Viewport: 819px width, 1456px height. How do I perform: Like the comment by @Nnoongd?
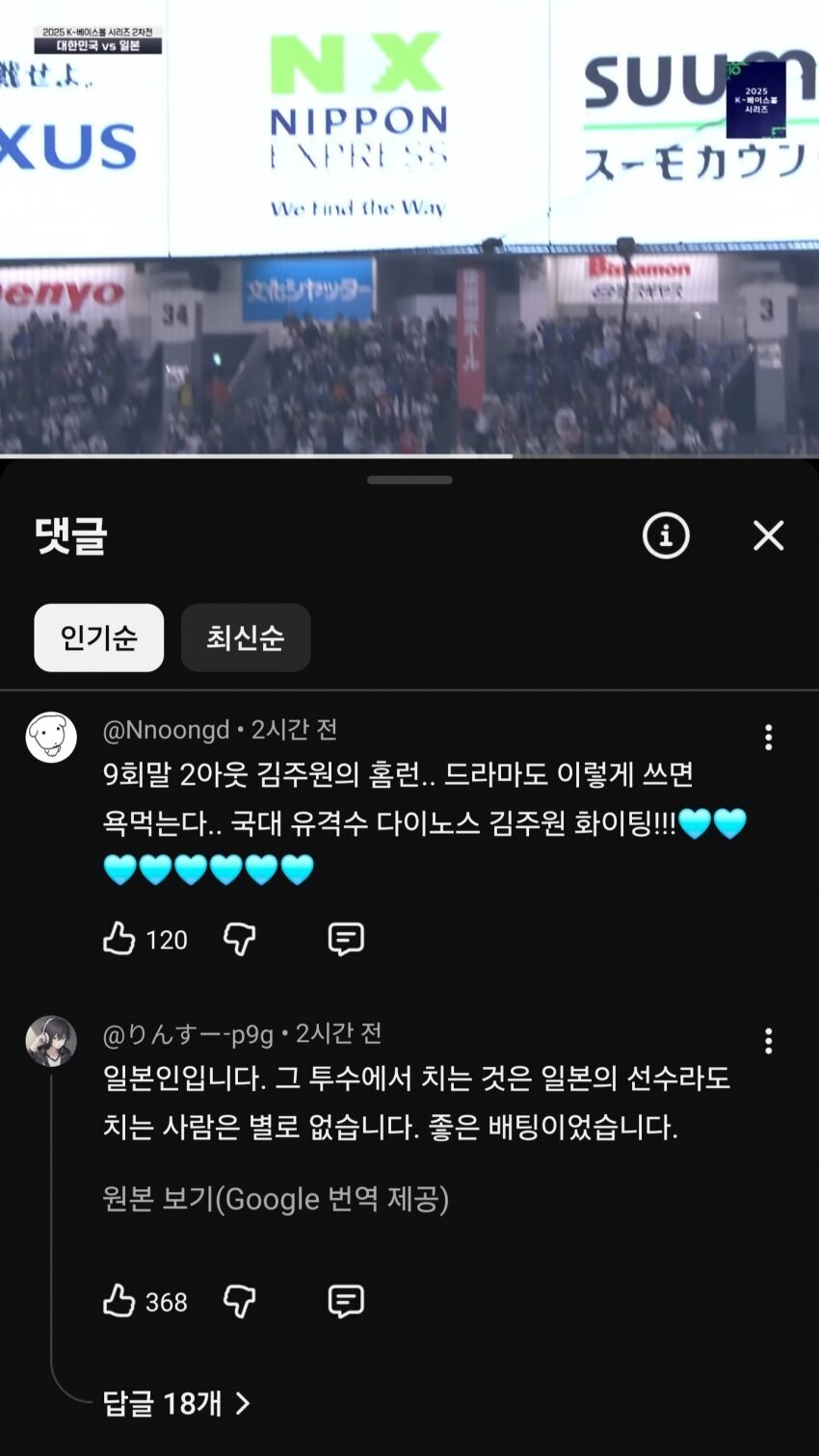click(119, 939)
